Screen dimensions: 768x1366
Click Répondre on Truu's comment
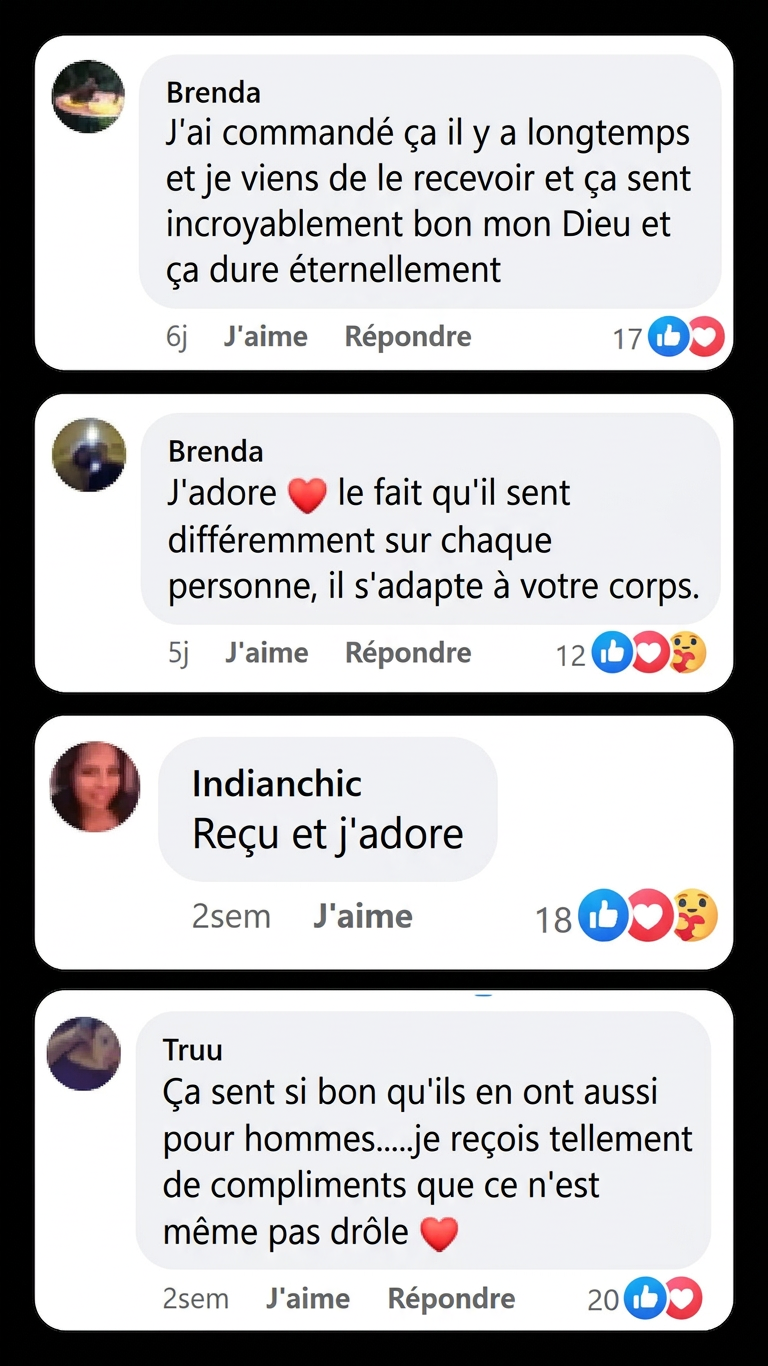point(451,1298)
